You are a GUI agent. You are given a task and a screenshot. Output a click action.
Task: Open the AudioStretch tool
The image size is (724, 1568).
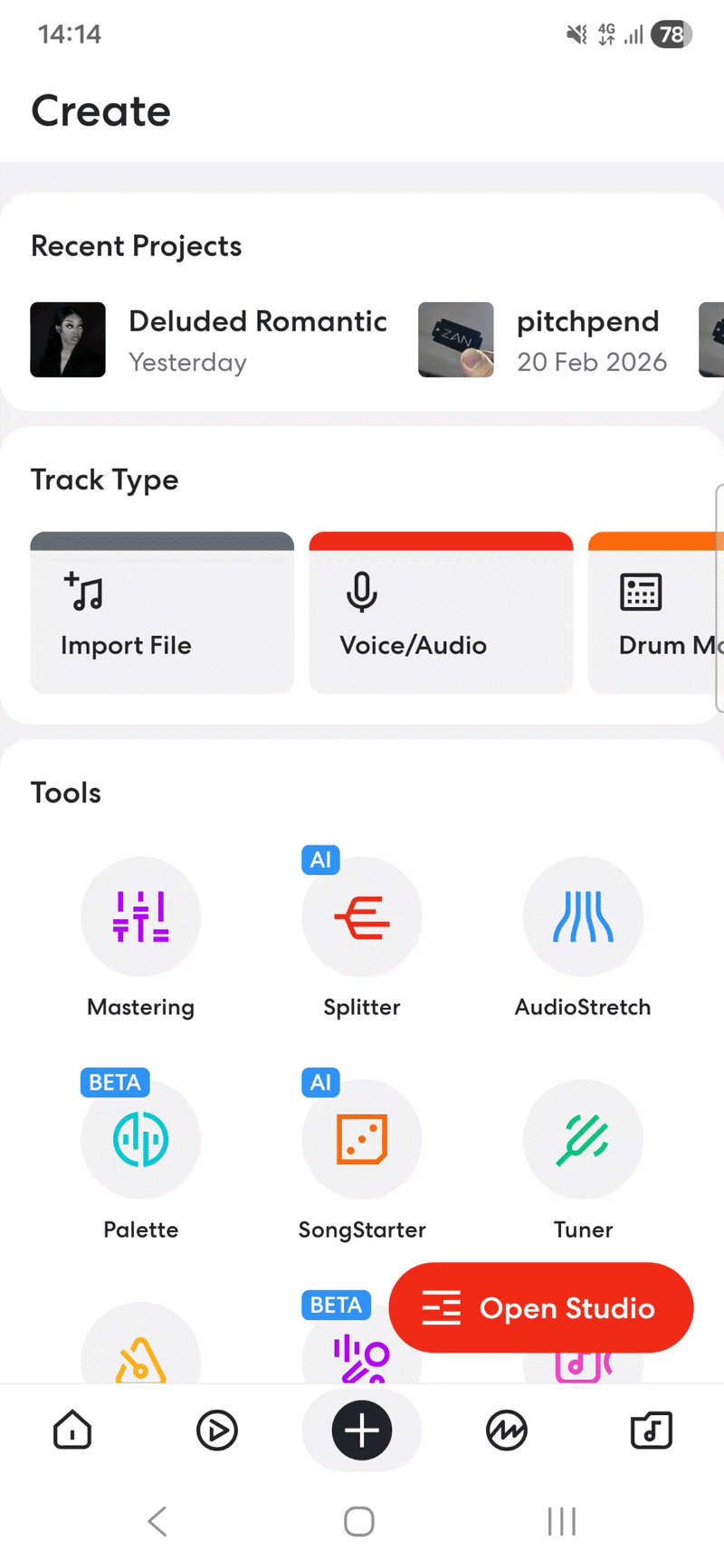coord(583,917)
